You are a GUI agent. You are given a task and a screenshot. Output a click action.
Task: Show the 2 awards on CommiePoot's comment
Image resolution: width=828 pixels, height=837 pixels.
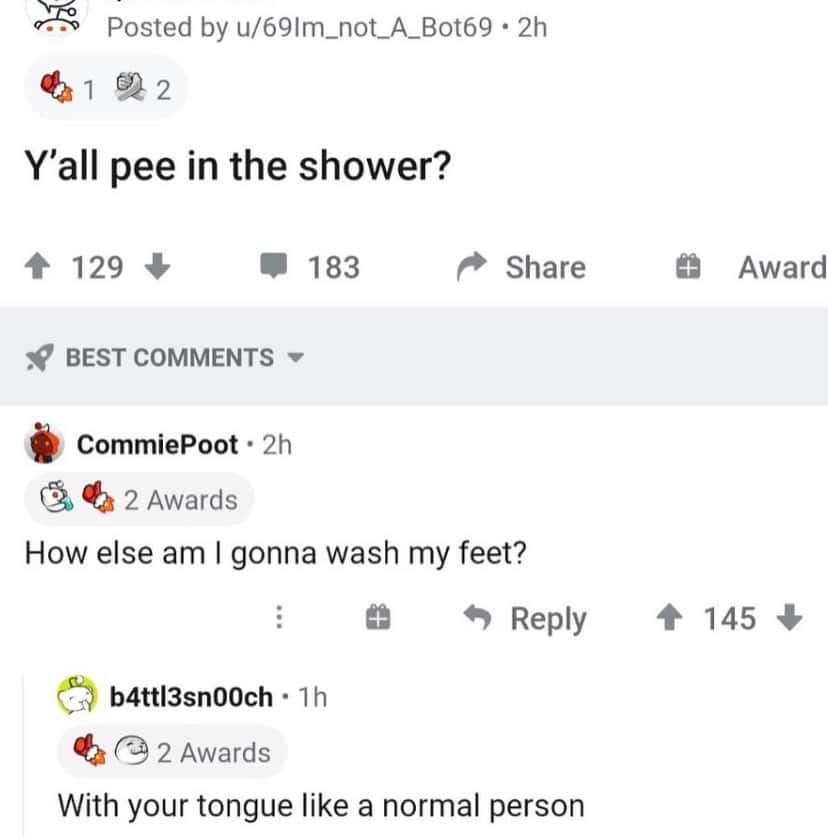tap(138, 500)
